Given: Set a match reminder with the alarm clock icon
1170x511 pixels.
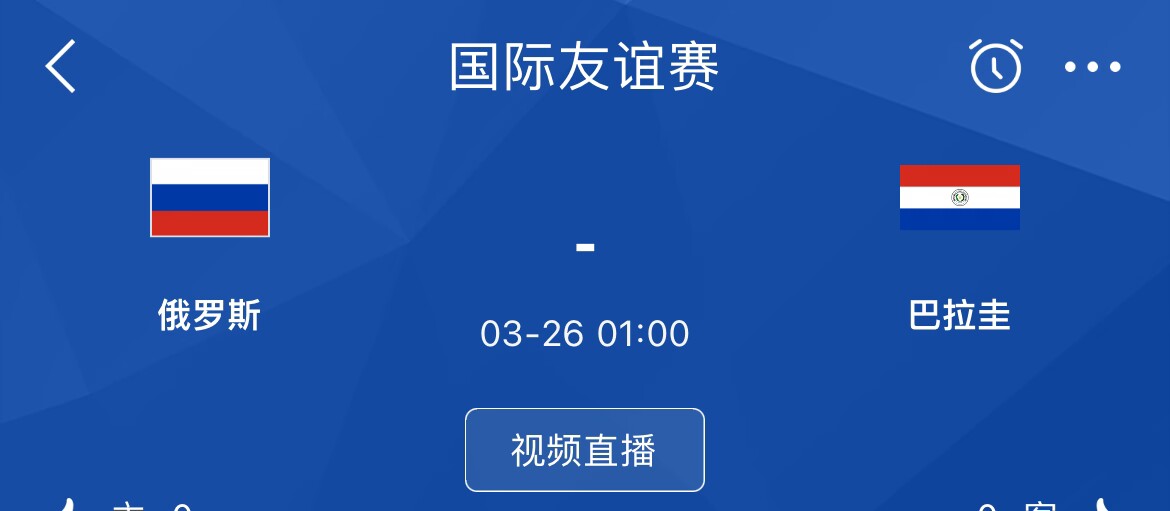Looking at the screenshot, I should click(995, 67).
